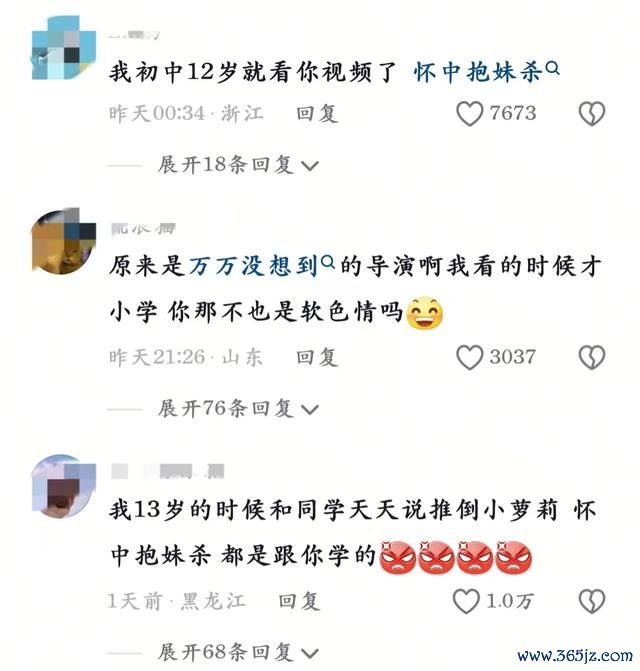The image size is (640, 671).
Task: Reply to the comment from 浙江
Action: pos(317,113)
